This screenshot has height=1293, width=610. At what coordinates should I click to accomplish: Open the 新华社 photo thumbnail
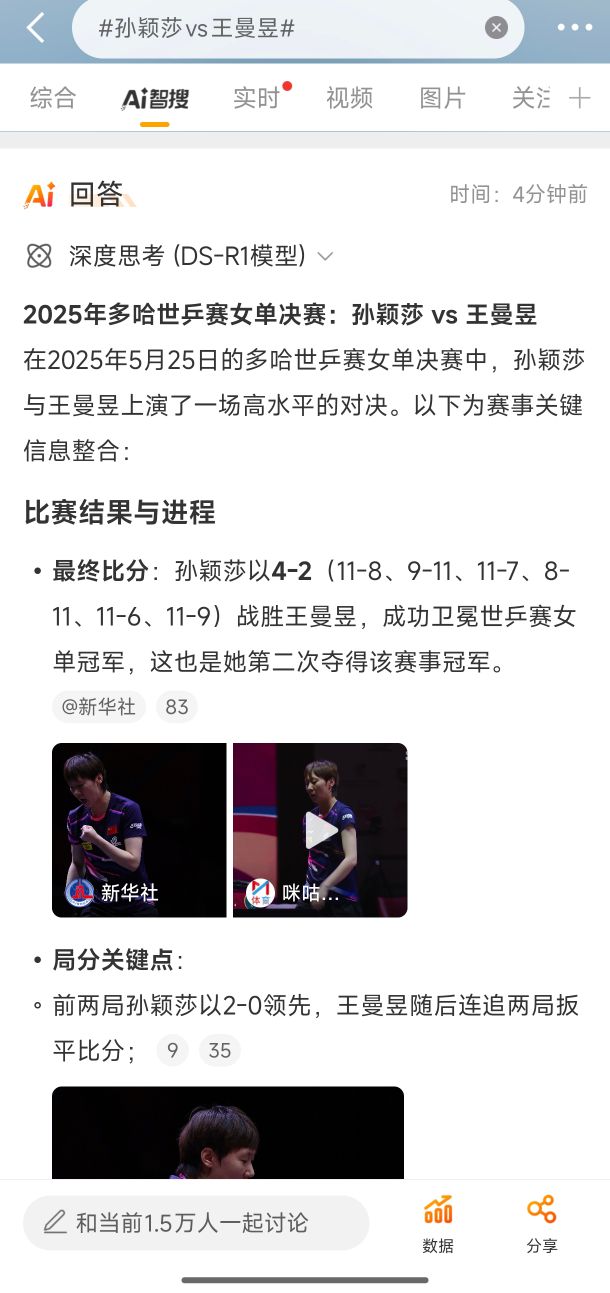point(139,830)
